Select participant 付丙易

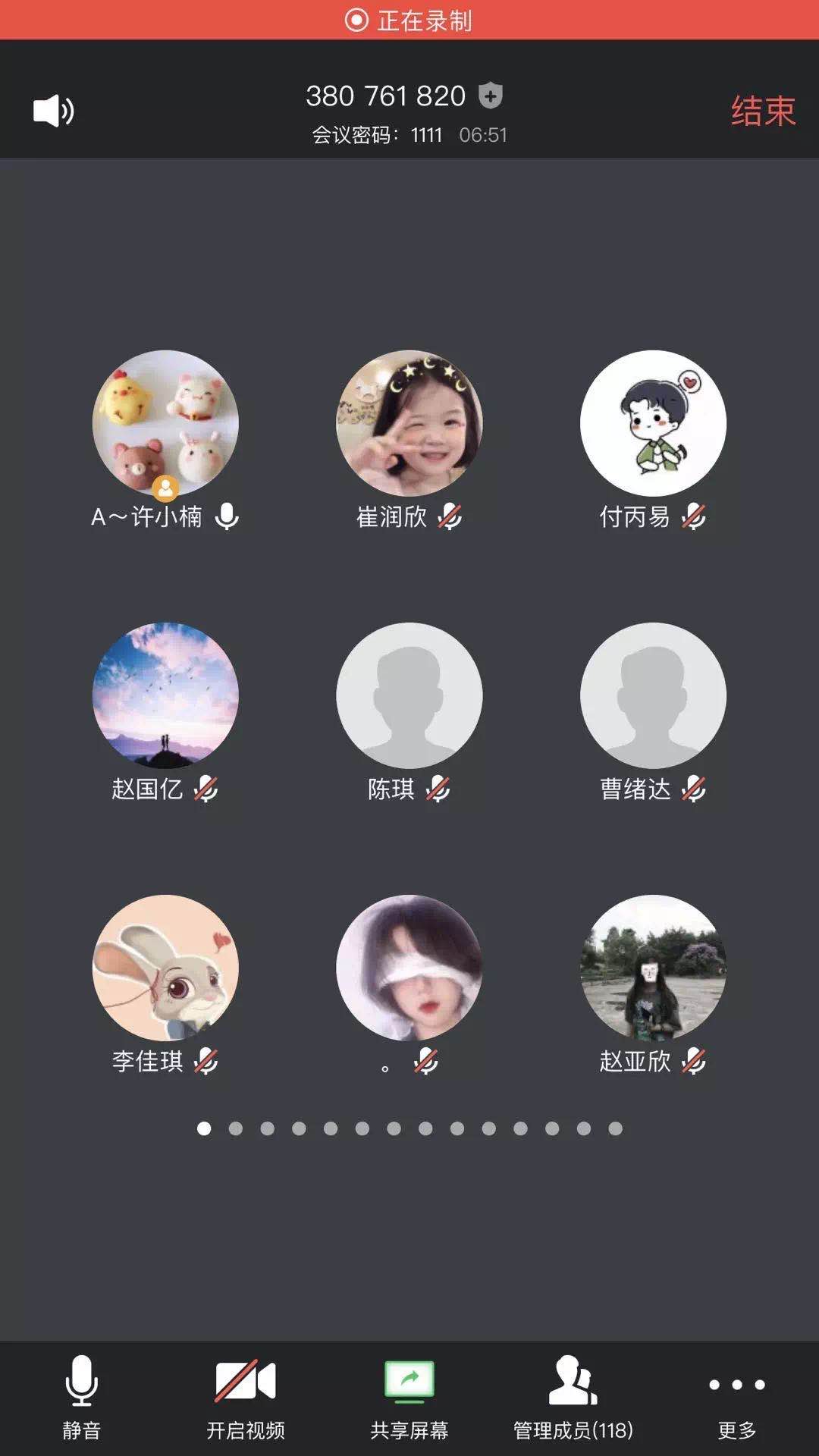(653, 423)
